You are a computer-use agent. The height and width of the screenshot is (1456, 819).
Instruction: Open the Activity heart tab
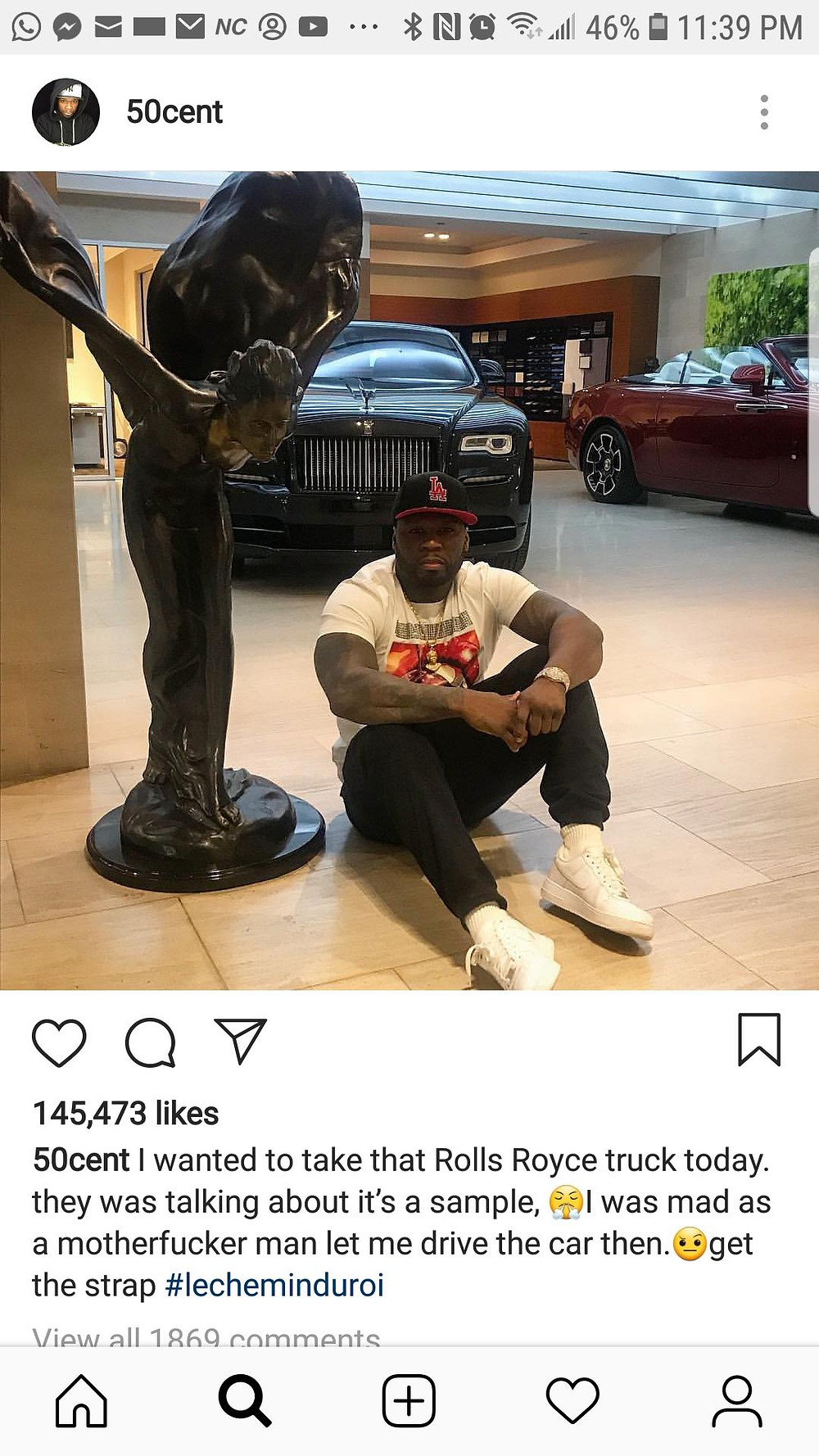click(x=572, y=1400)
